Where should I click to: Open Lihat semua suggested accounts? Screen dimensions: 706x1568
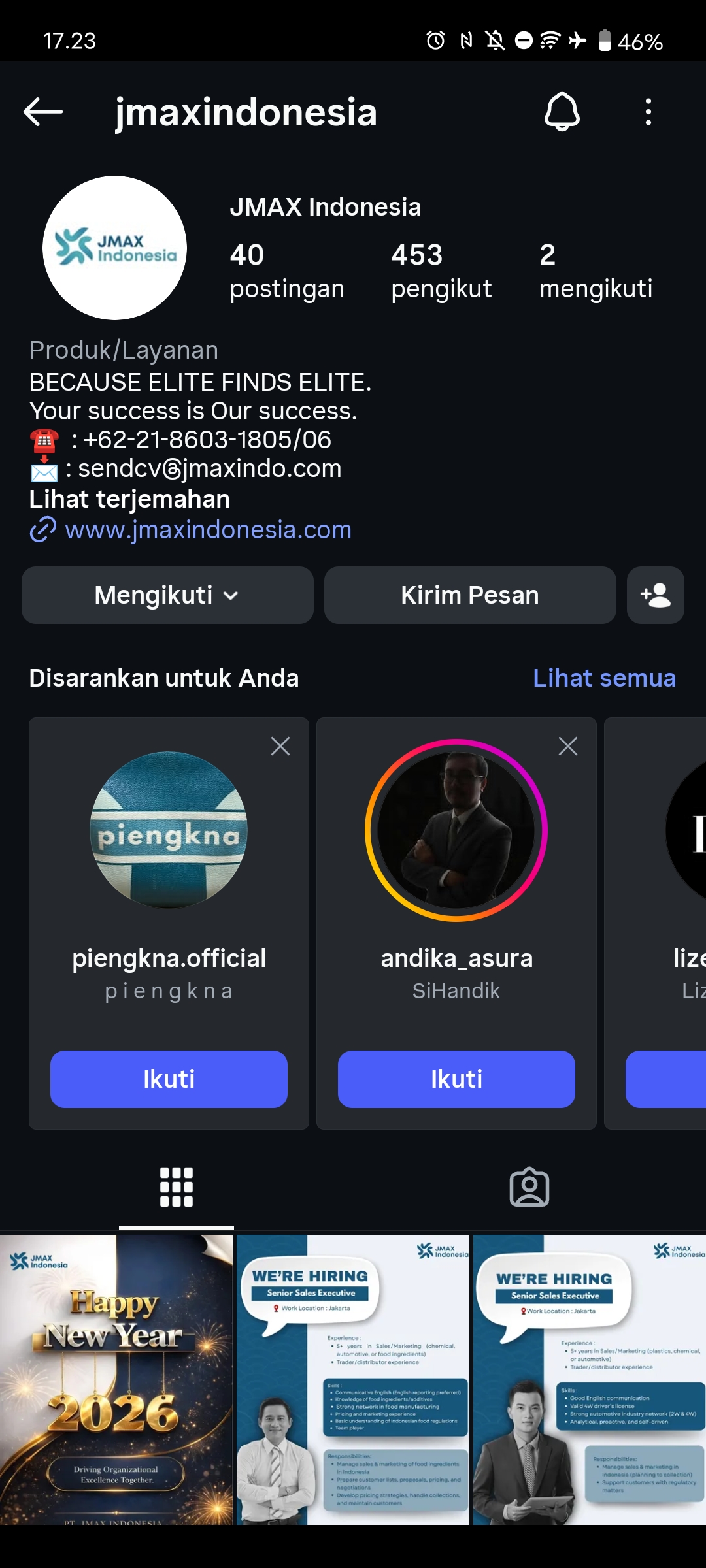(604, 678)
